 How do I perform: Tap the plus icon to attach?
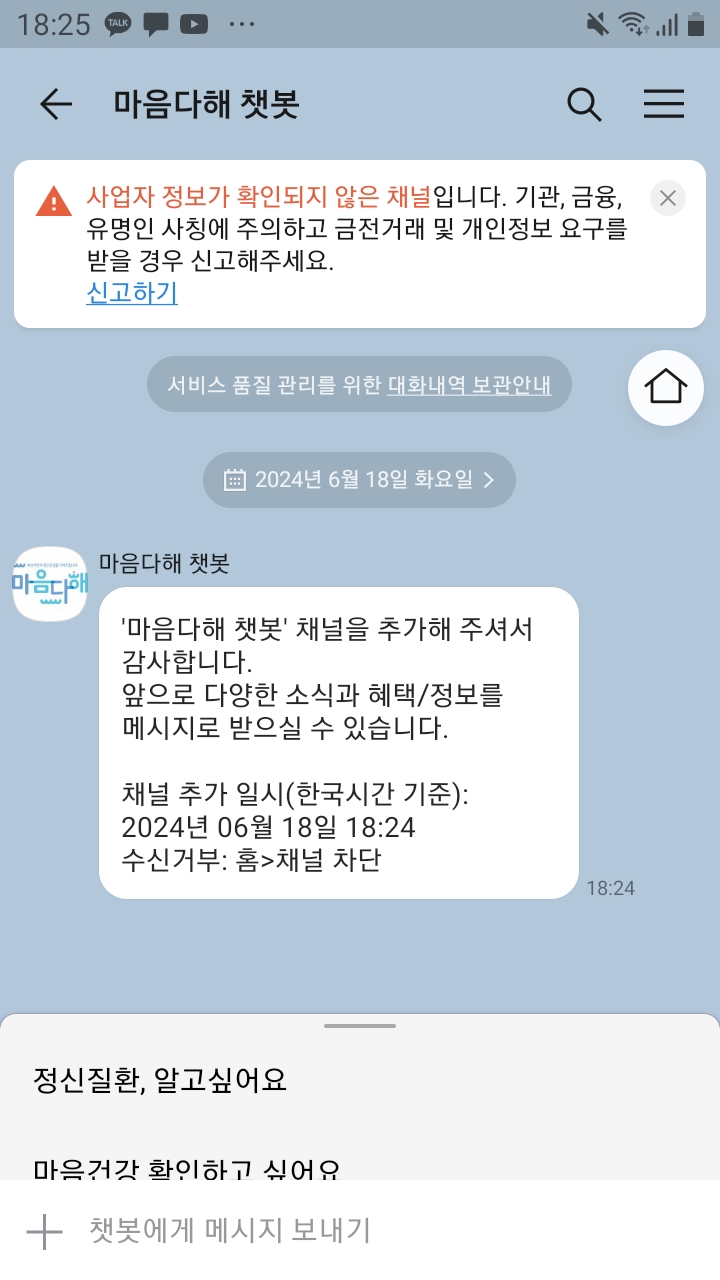pos(44,1231)
